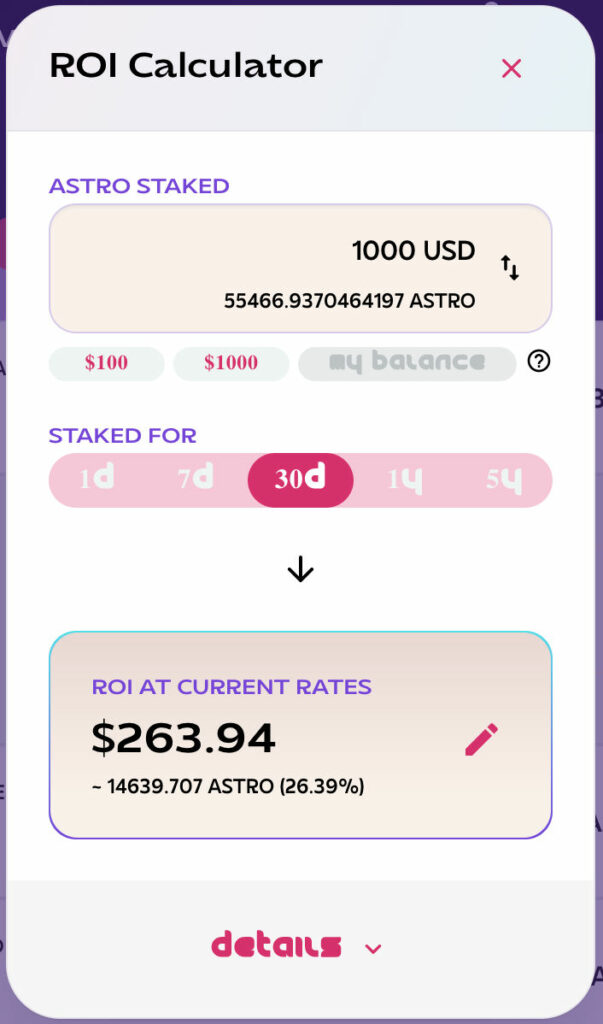The height and width of the screenshot is (1024, 603).
Task: Switch staking period to 5y
Action: click(x=504, y=481)
